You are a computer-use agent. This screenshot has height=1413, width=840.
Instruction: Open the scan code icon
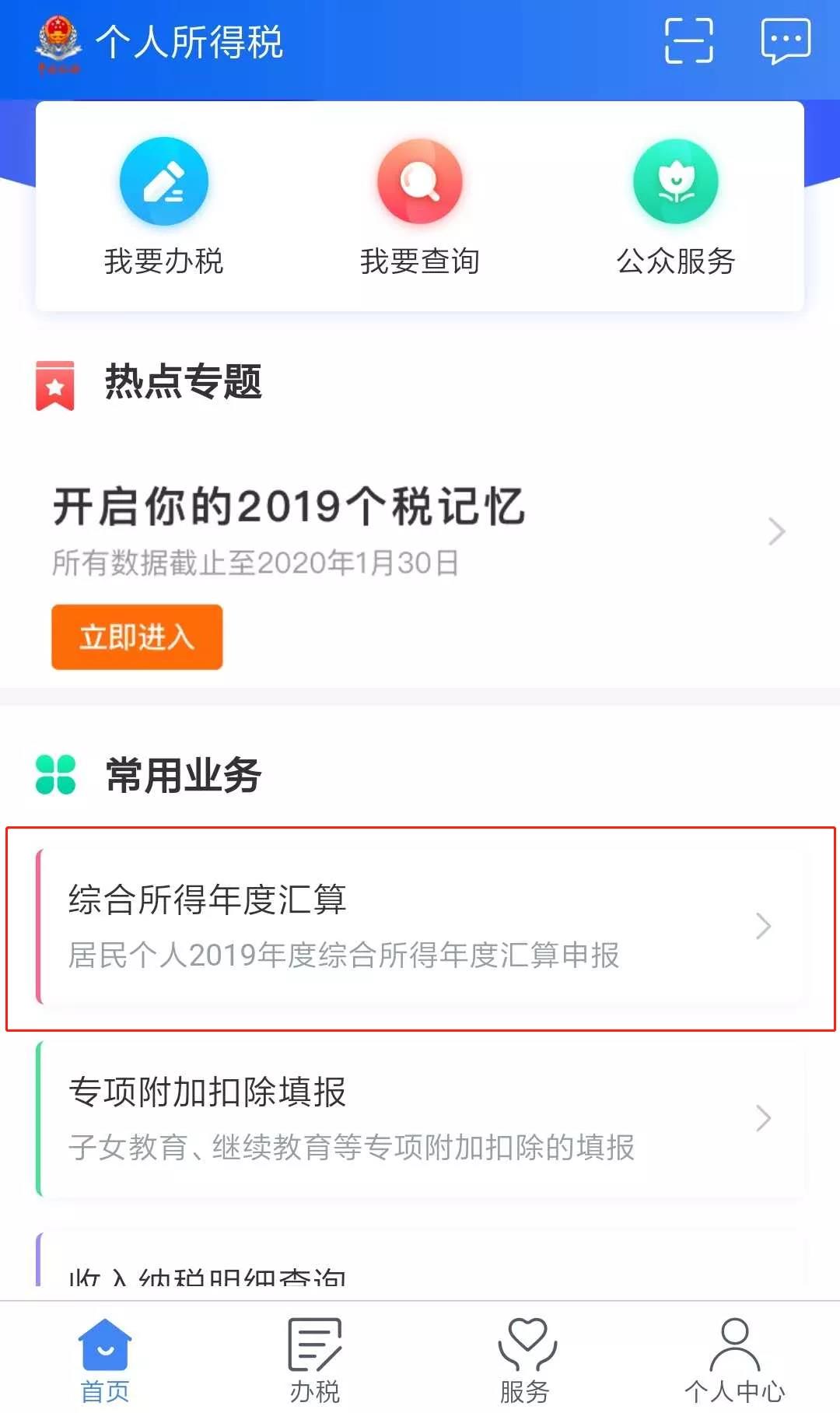(x=688, y=40)
